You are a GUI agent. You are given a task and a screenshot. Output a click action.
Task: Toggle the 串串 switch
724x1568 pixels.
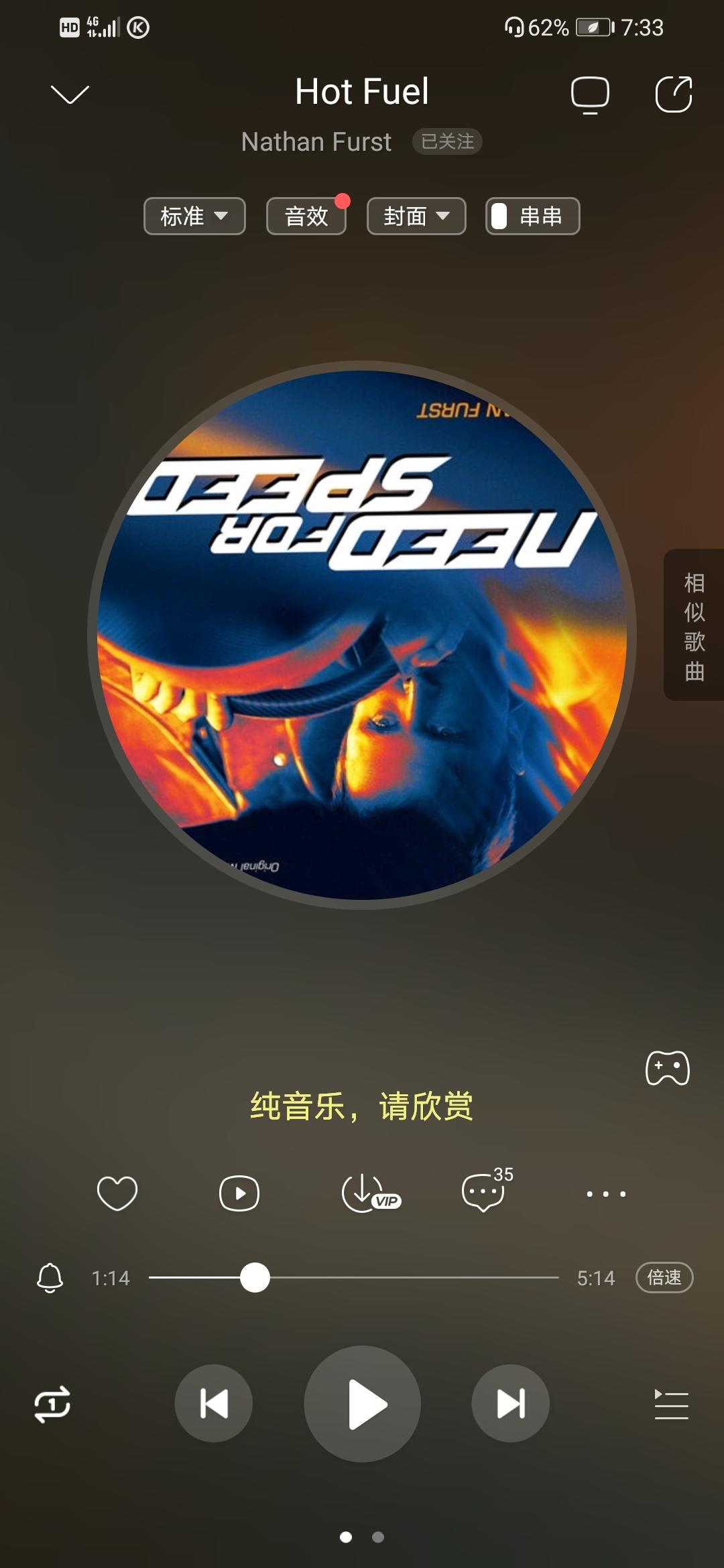tap(532, 215)
